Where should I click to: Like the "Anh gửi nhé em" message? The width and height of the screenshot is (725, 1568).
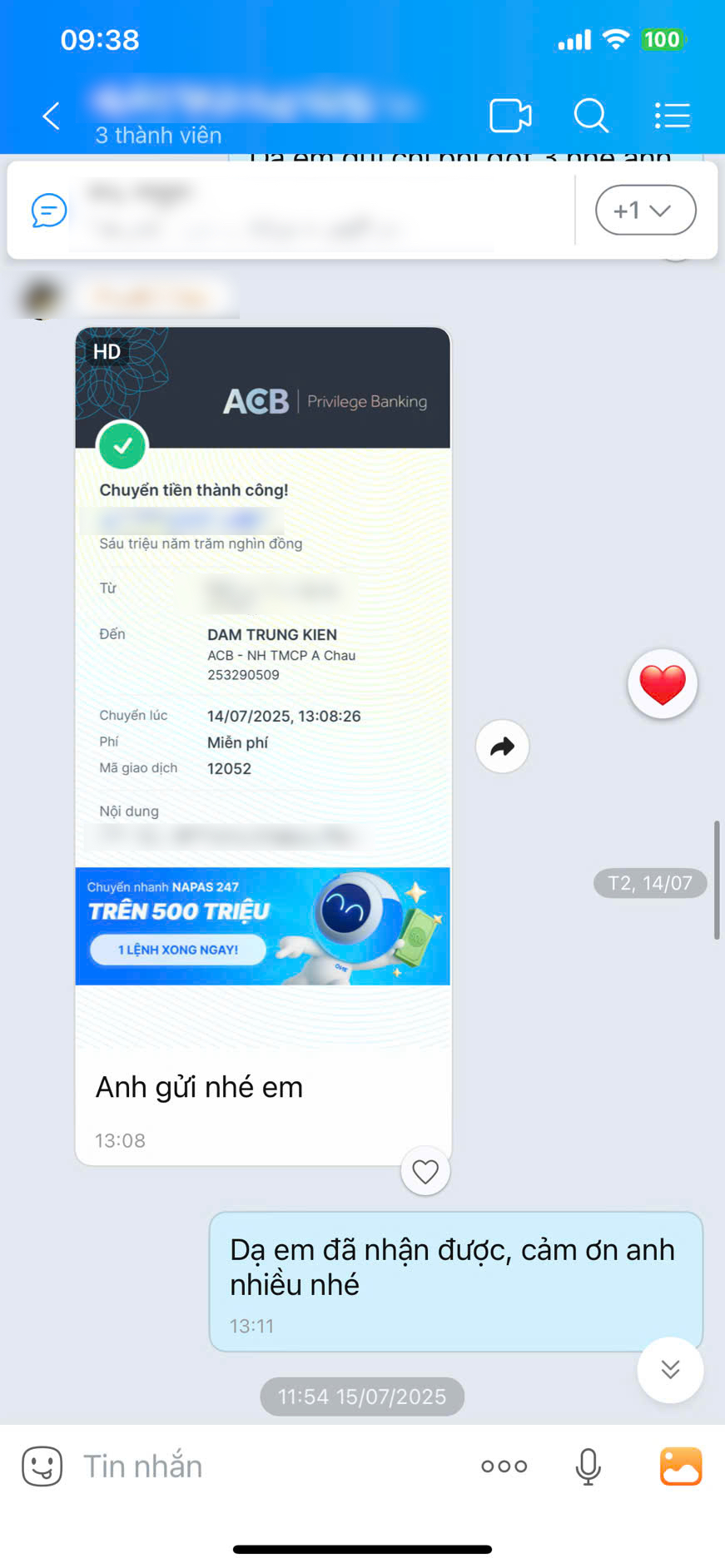425,1171
